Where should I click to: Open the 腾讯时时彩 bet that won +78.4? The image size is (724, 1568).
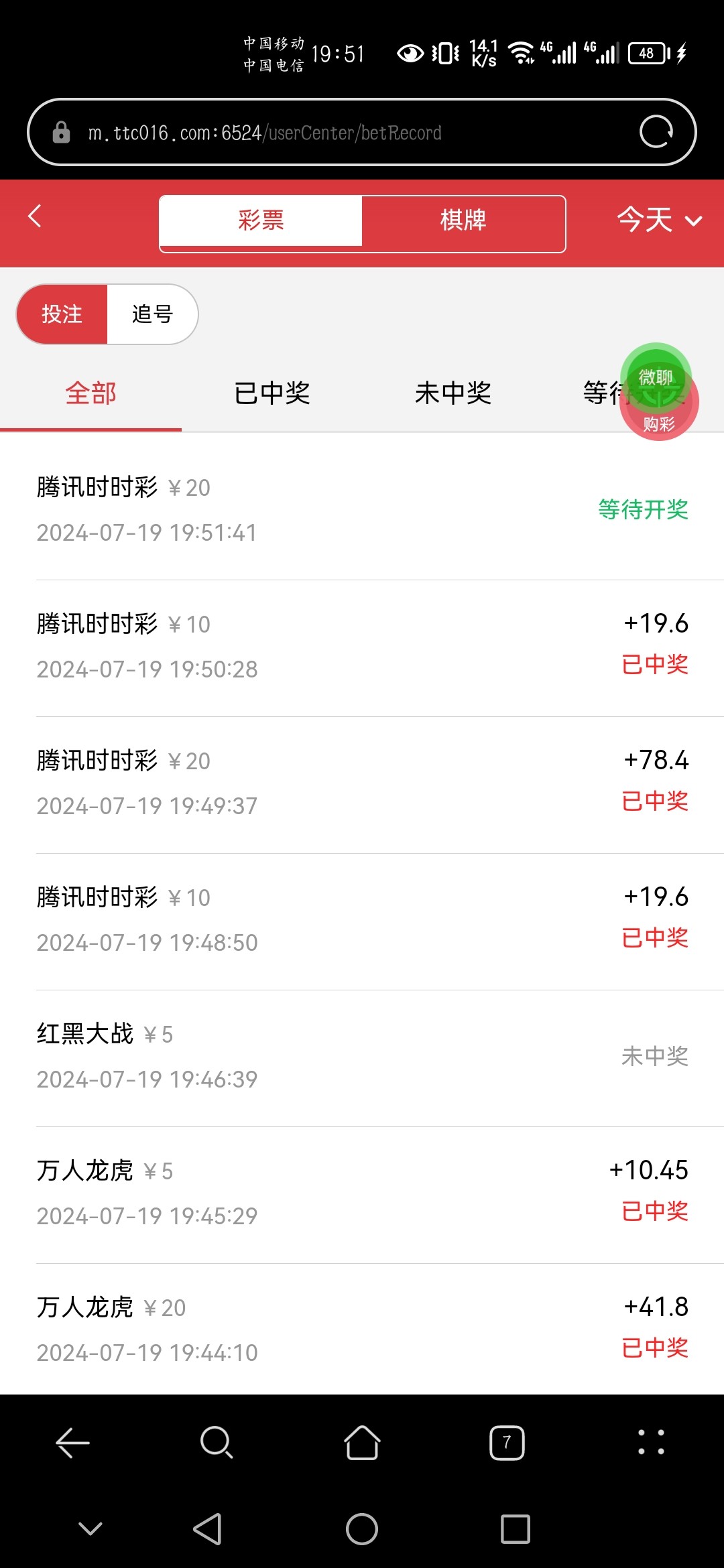pyautogui.click(x=362, y=783)
